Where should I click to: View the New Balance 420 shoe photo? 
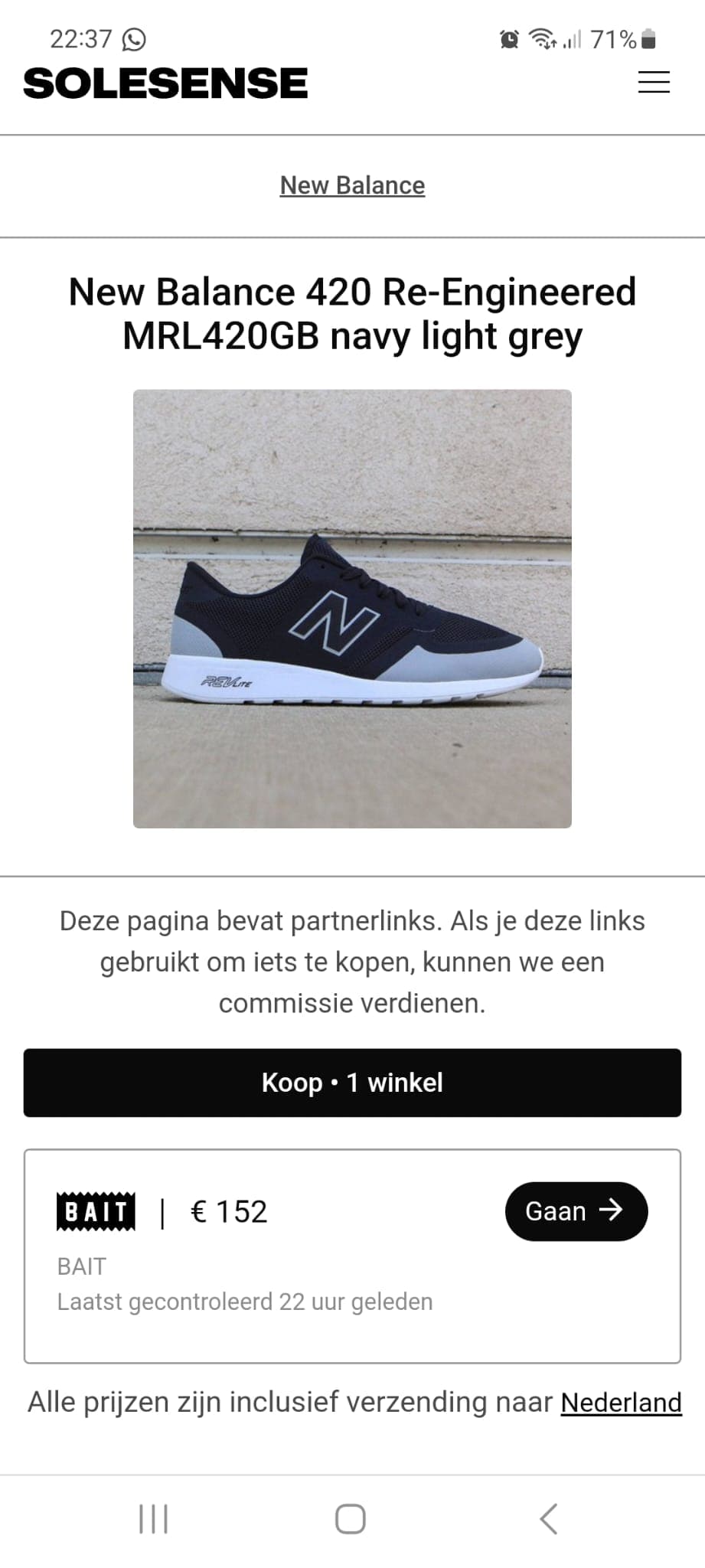tap(352, 609)
